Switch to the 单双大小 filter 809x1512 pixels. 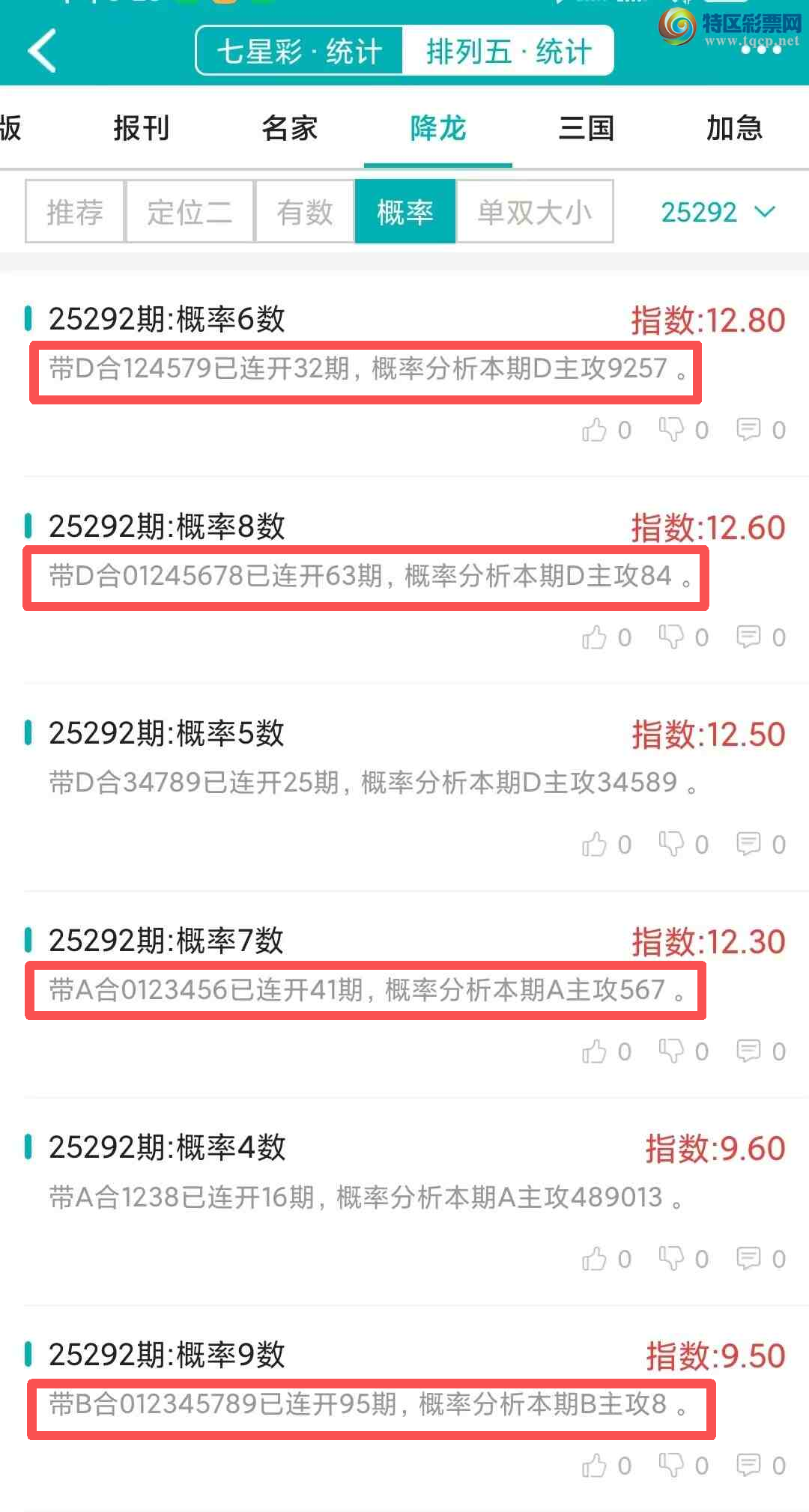click(x=535, y=212)
